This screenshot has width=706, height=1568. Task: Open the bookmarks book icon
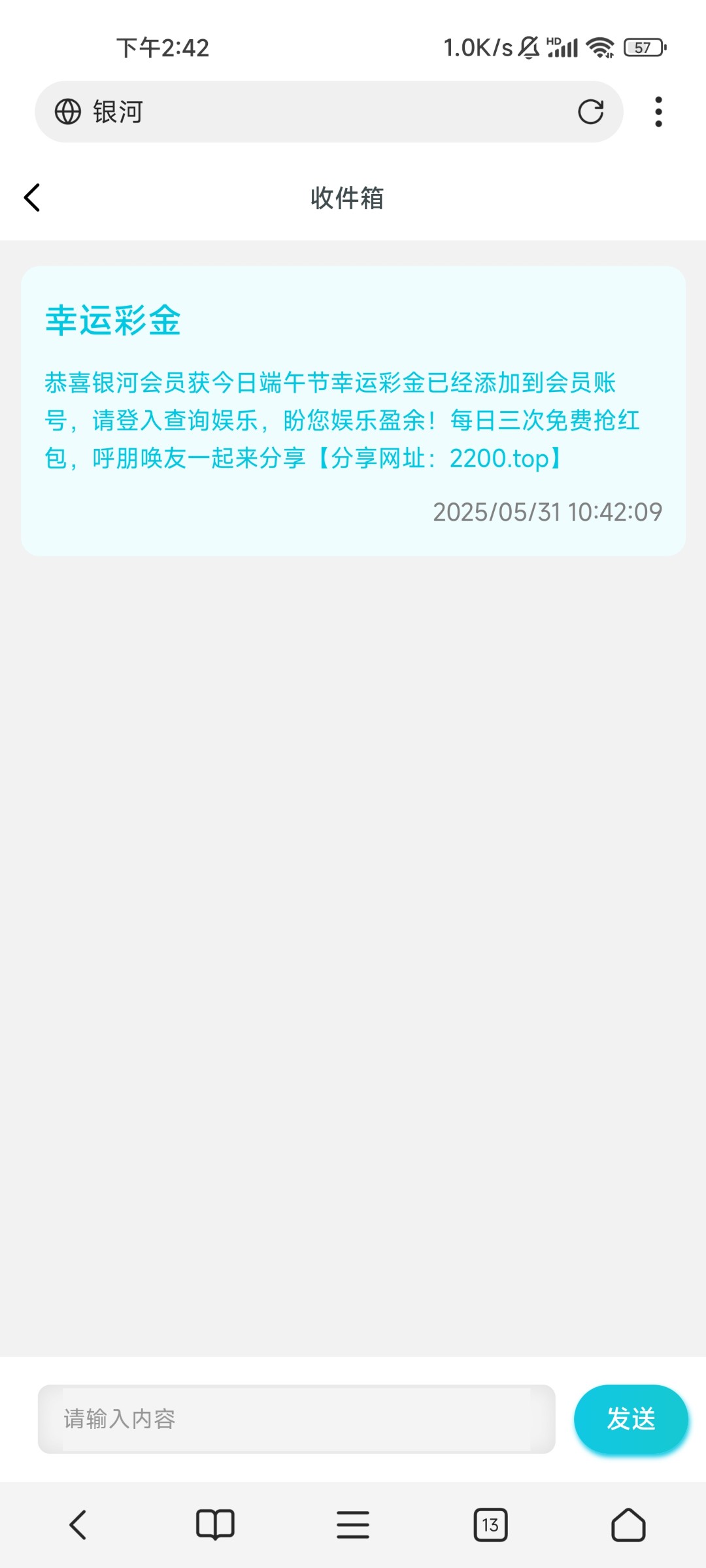[x=215, y=1525]
